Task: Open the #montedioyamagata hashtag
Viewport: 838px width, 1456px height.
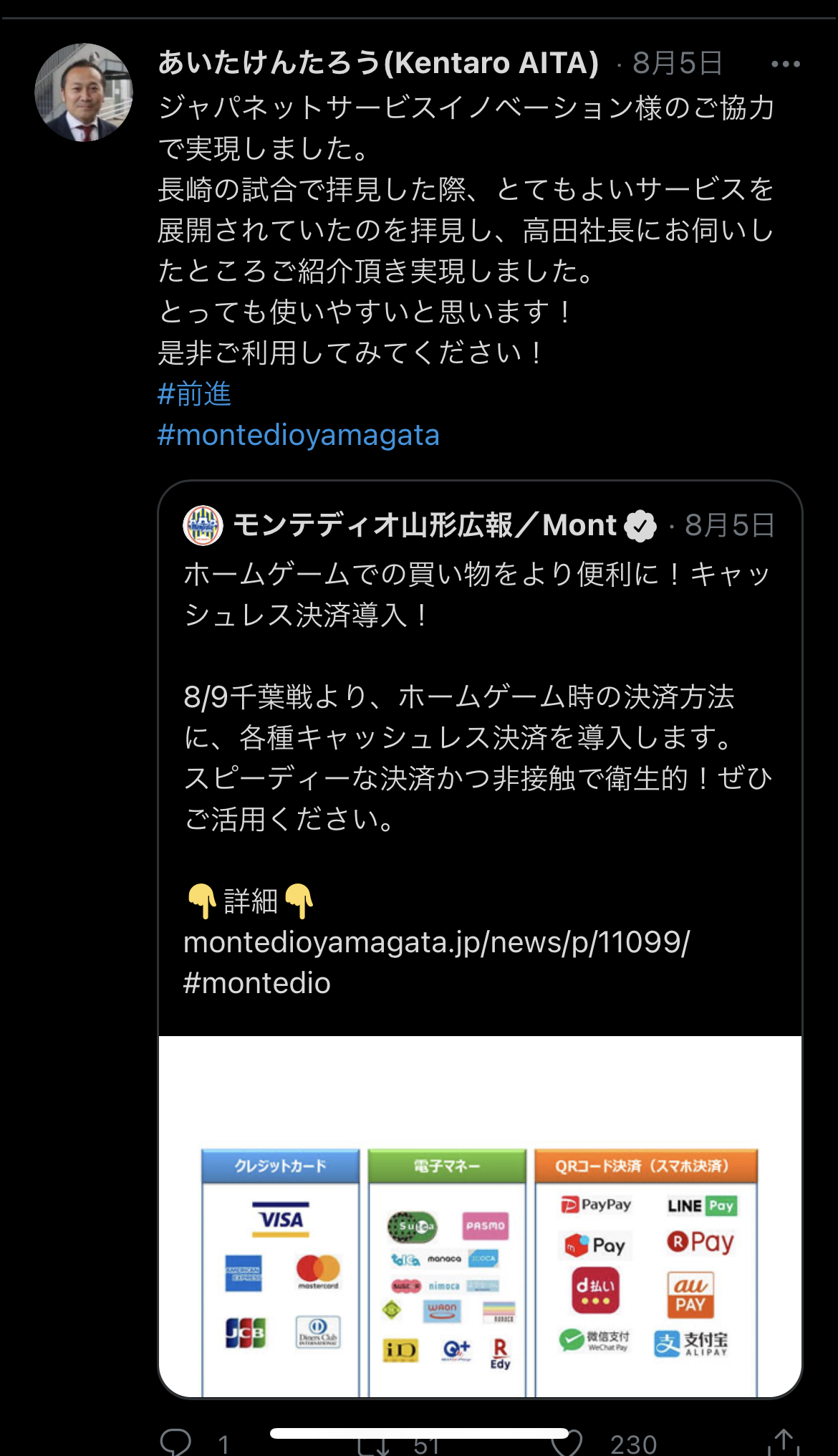Action: tap(298, 435)
